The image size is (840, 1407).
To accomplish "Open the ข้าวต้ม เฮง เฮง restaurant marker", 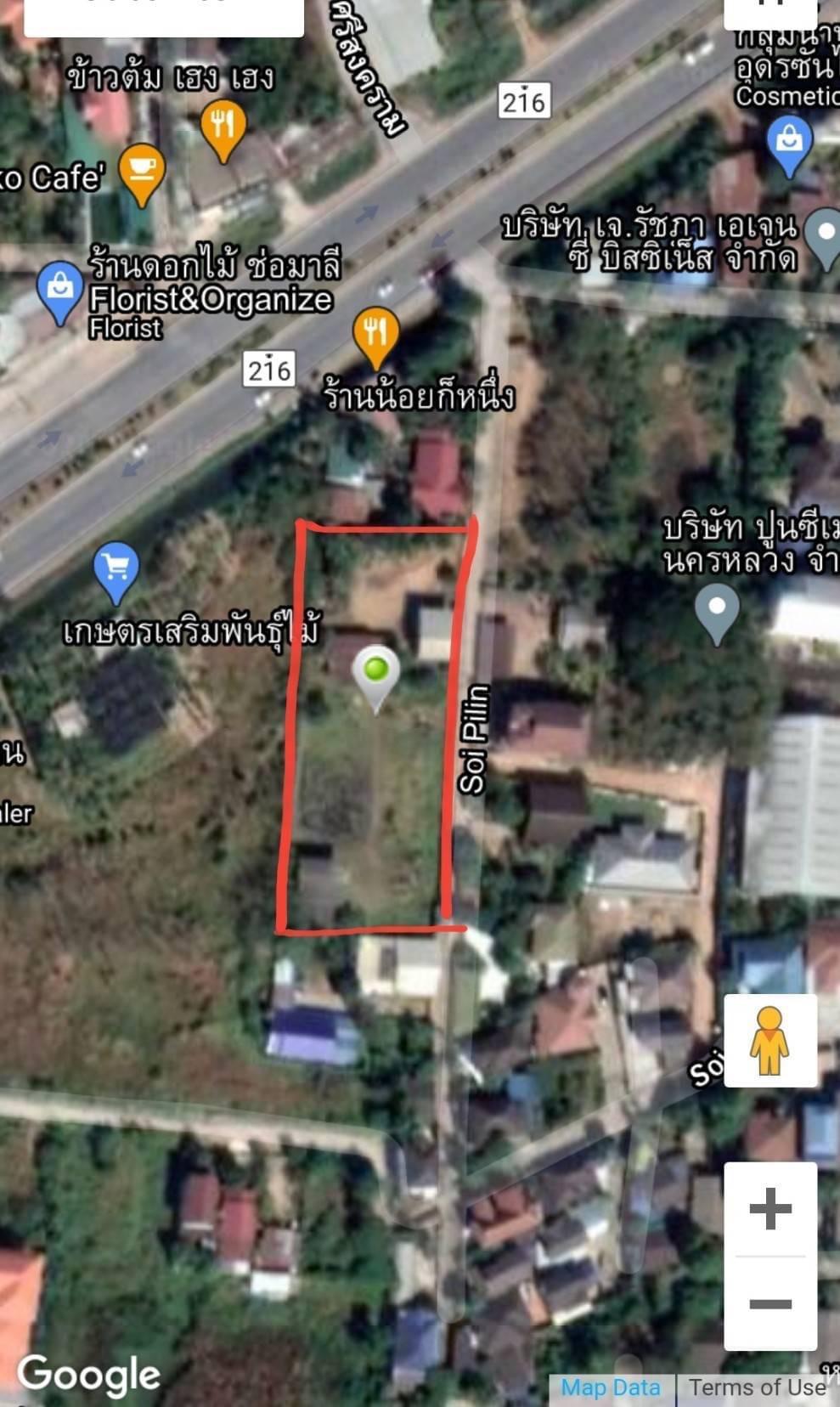I will coord(223,131).
